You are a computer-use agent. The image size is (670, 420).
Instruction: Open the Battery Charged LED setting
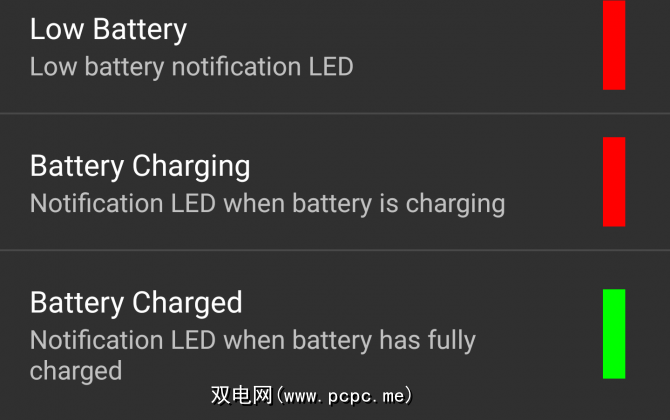click(x=250, y=335)
